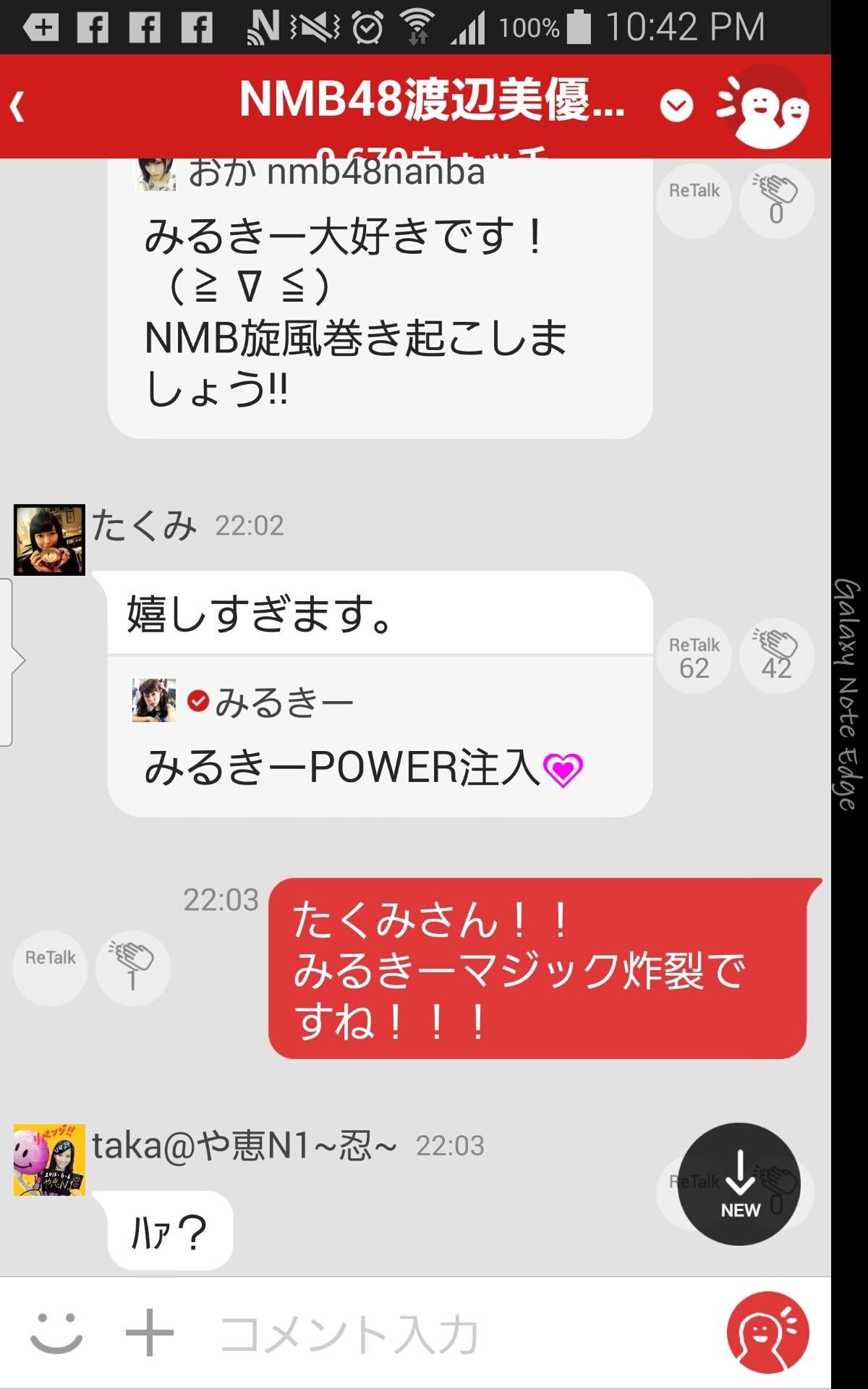The image size is (868, 1389).
Task: Open たくみ's profile picture
Action: [x=49, y=540]
